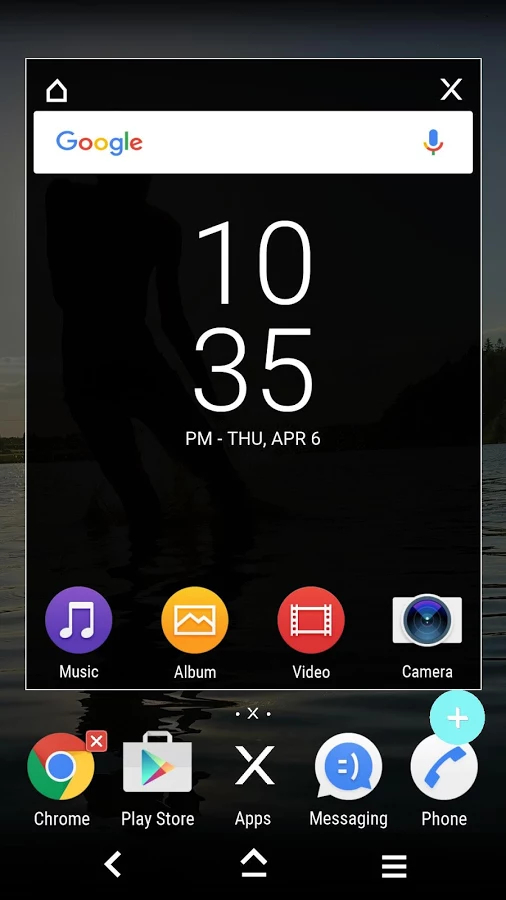Set this page as the home screen

coord(56,91)
